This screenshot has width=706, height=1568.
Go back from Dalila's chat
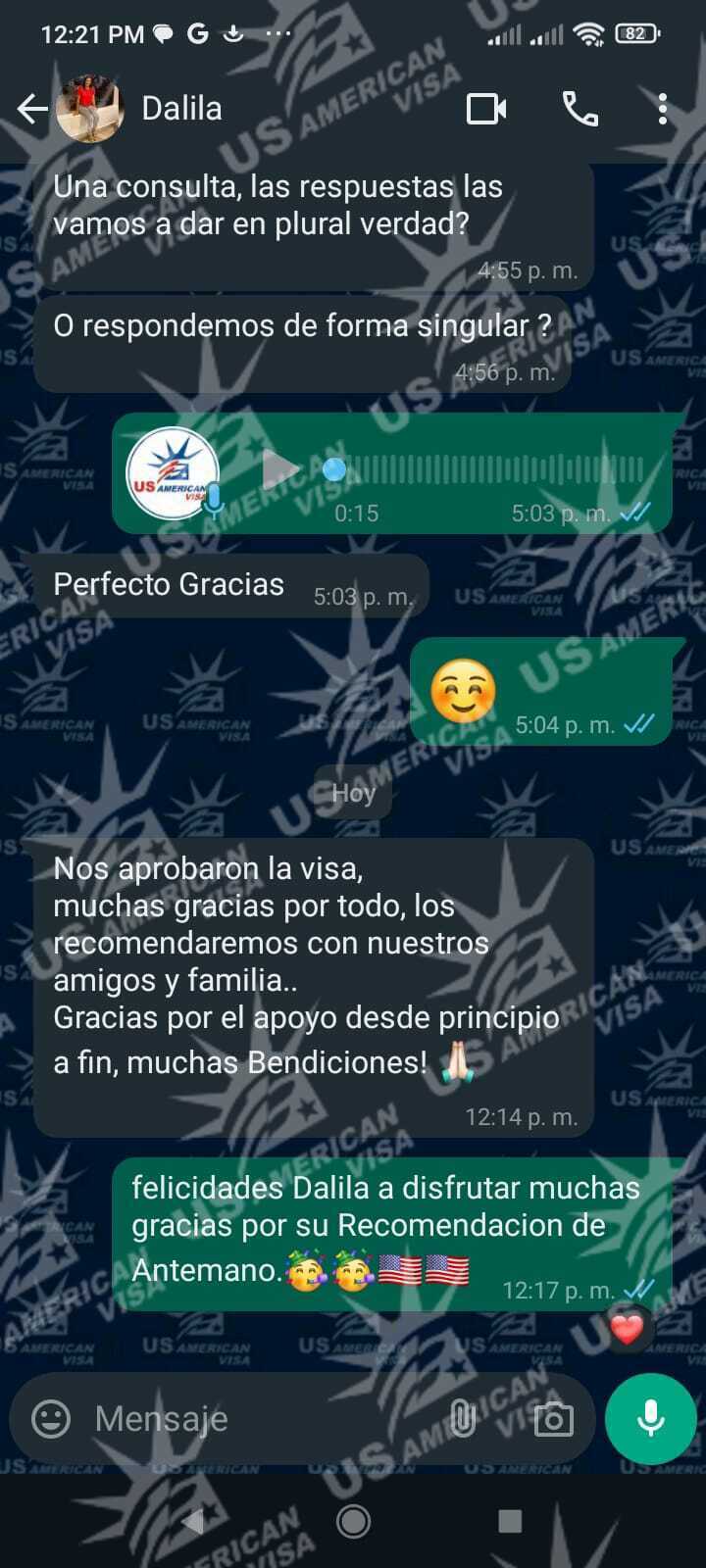[x=31, y=109]
